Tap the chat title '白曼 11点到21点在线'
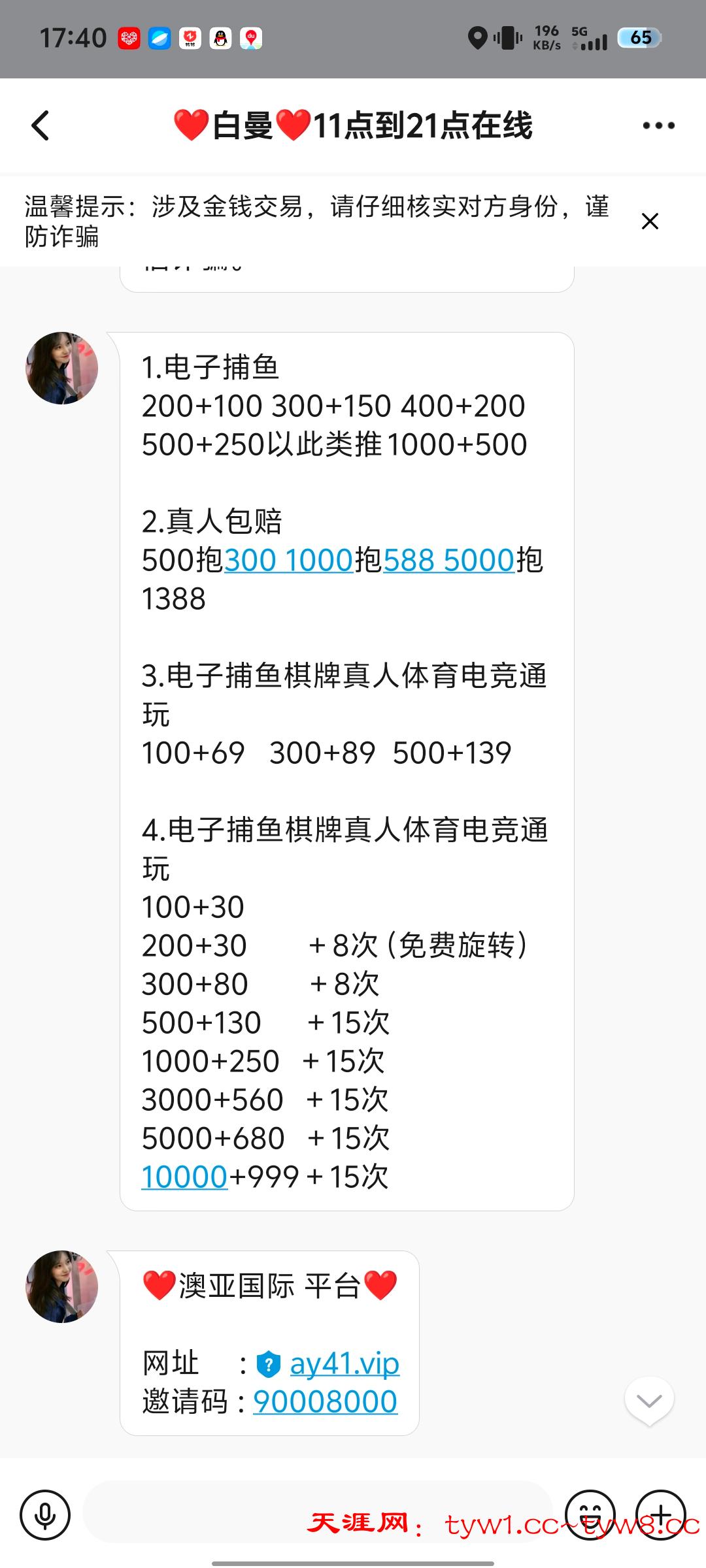Viewport: 706px width, 1568px height. (x=353, y=126)
